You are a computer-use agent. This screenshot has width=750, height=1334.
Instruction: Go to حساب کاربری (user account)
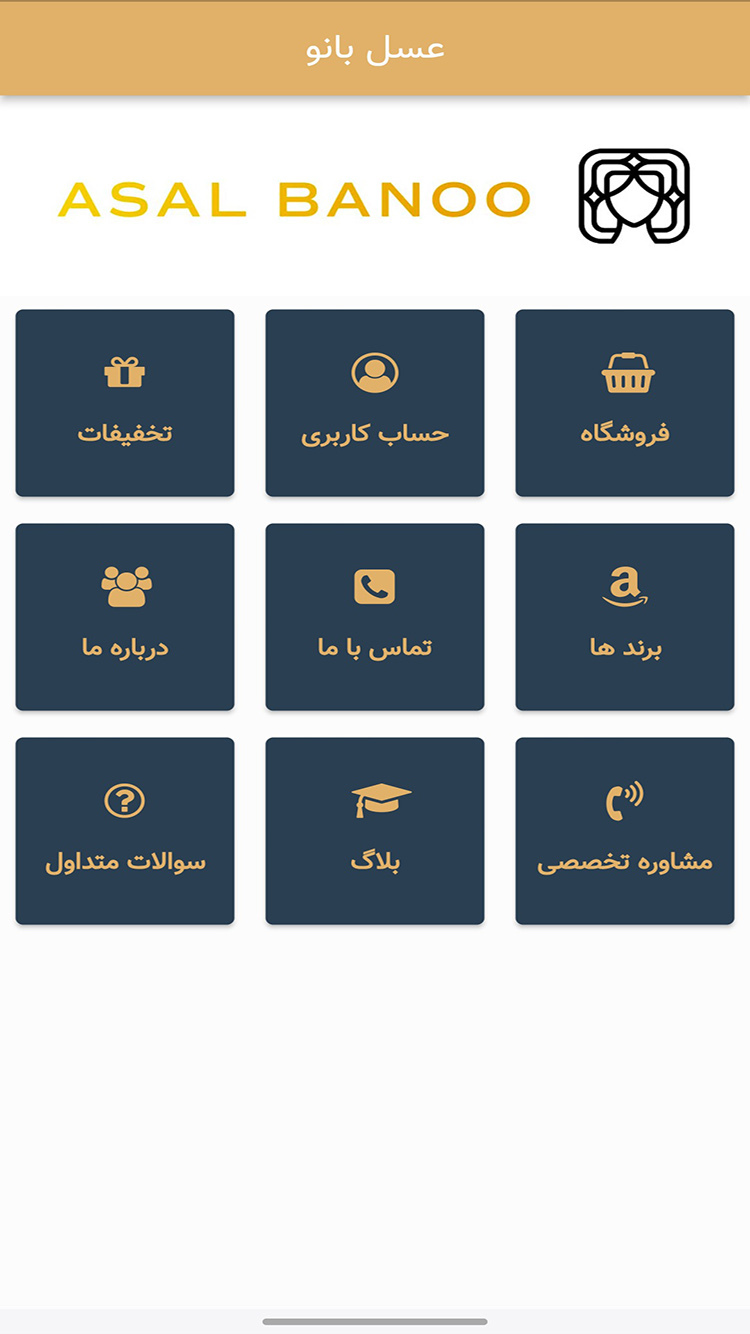[x=374, y=403]
